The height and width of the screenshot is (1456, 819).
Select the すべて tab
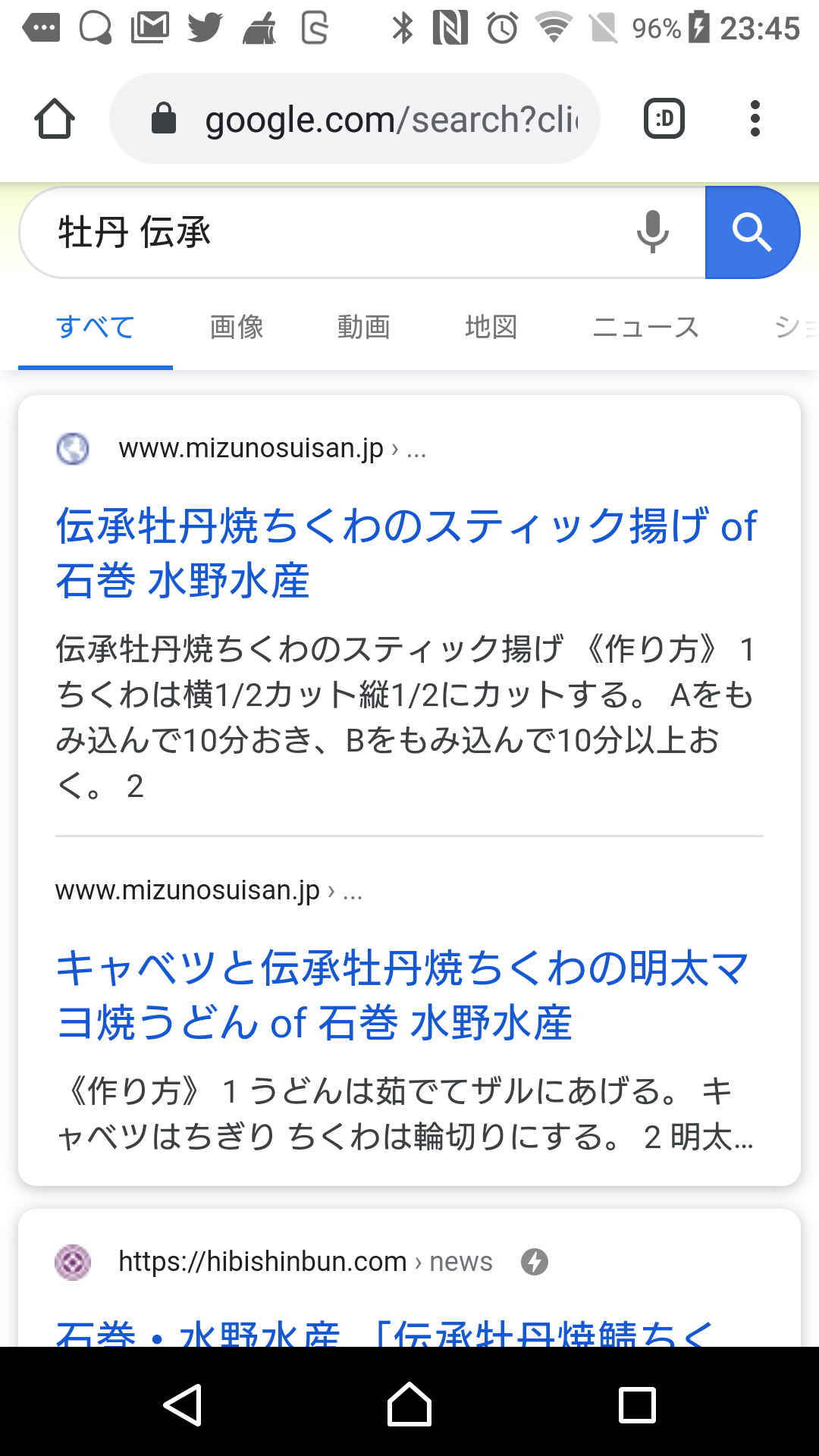tap(96, 328)
